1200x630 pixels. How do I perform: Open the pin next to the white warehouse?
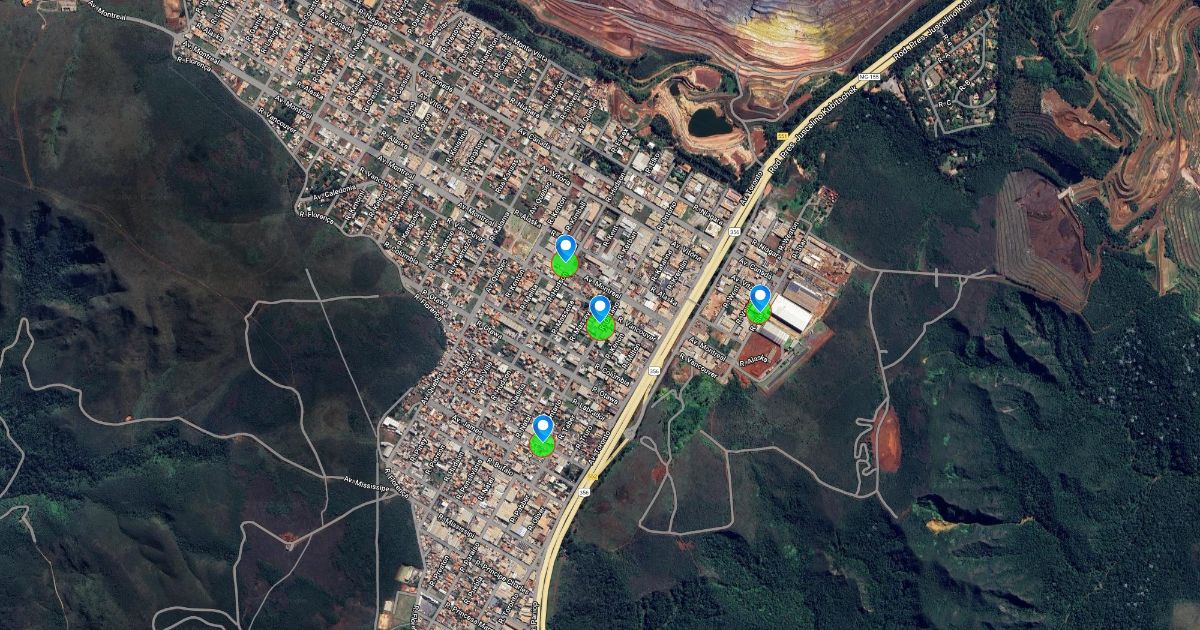click(x=760, y=297)
